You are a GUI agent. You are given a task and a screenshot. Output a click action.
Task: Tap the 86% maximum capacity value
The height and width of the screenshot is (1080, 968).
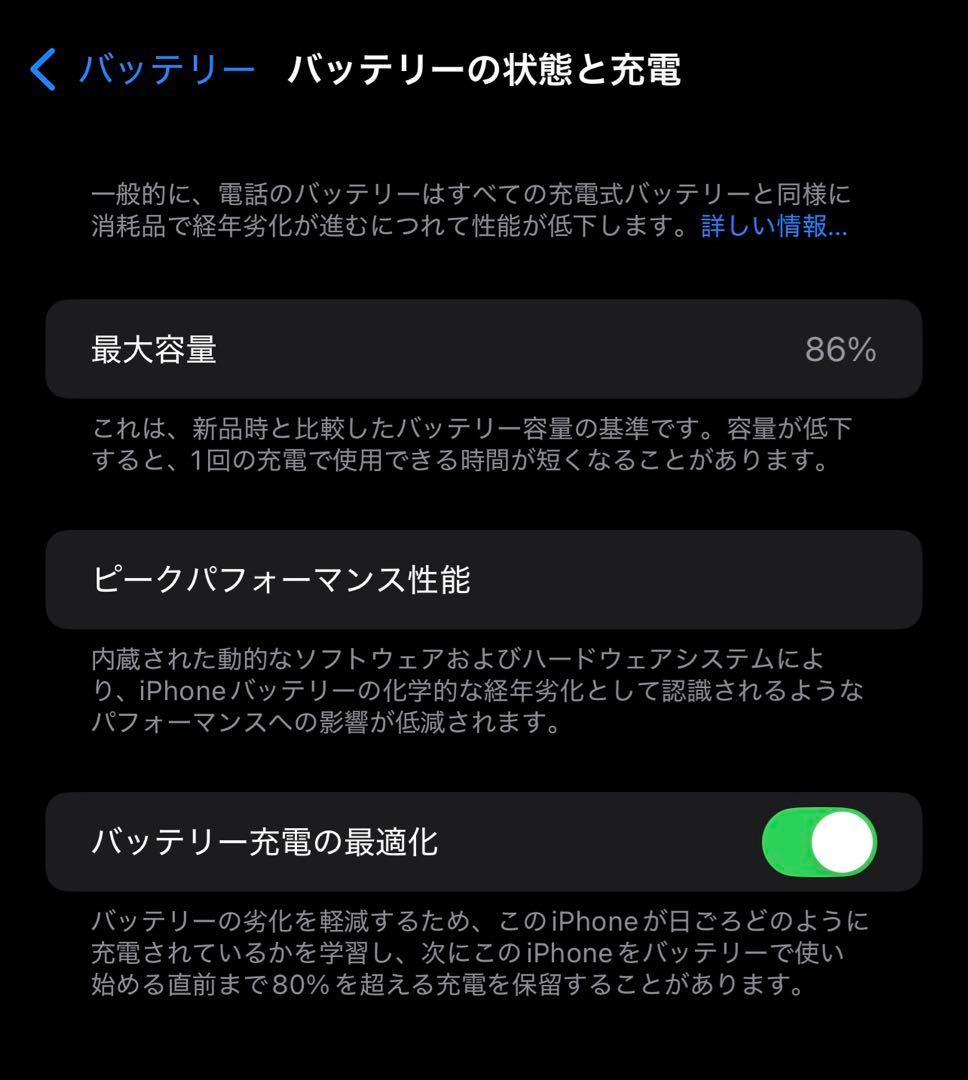(841, 351)
